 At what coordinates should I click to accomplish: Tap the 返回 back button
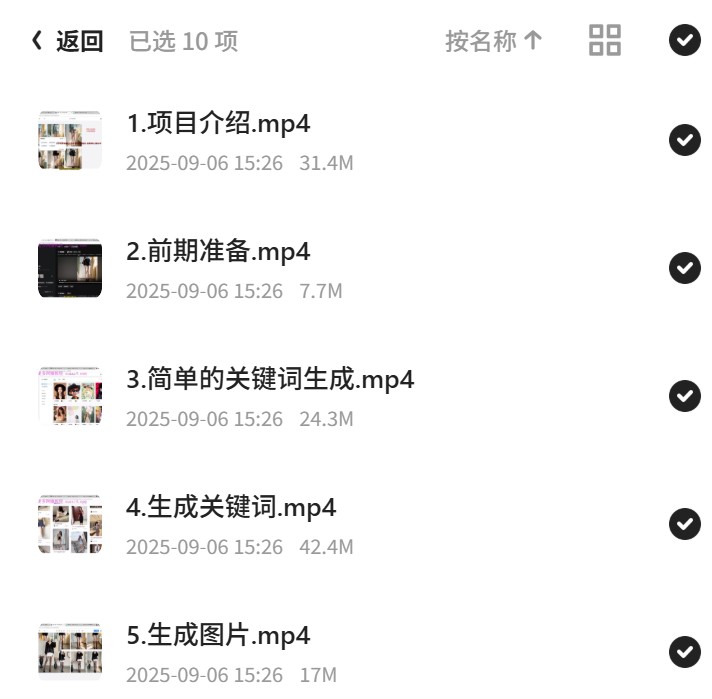point(67,41)
